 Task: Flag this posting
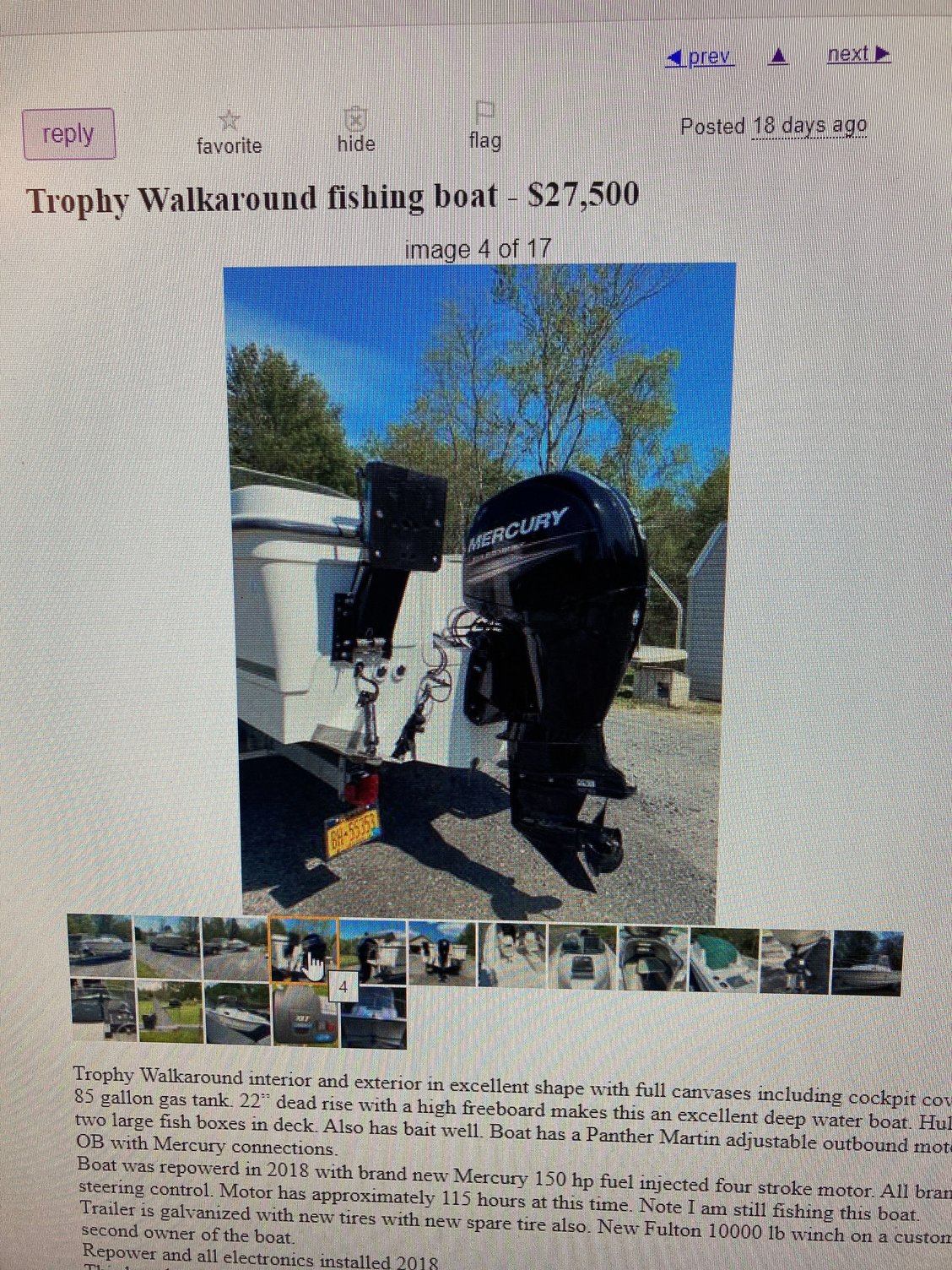point(484,128)
